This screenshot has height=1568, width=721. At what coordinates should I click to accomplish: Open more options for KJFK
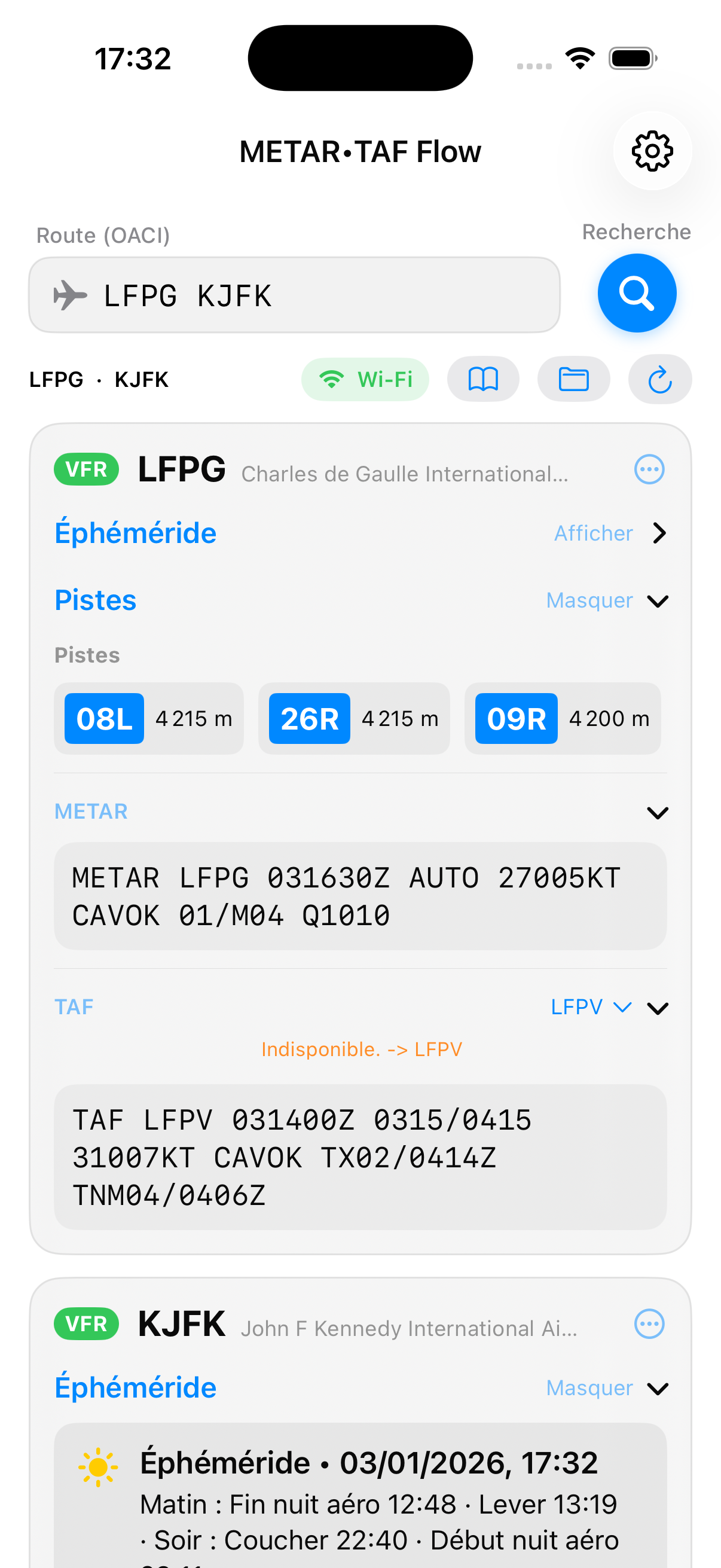tap(649, 1324)
